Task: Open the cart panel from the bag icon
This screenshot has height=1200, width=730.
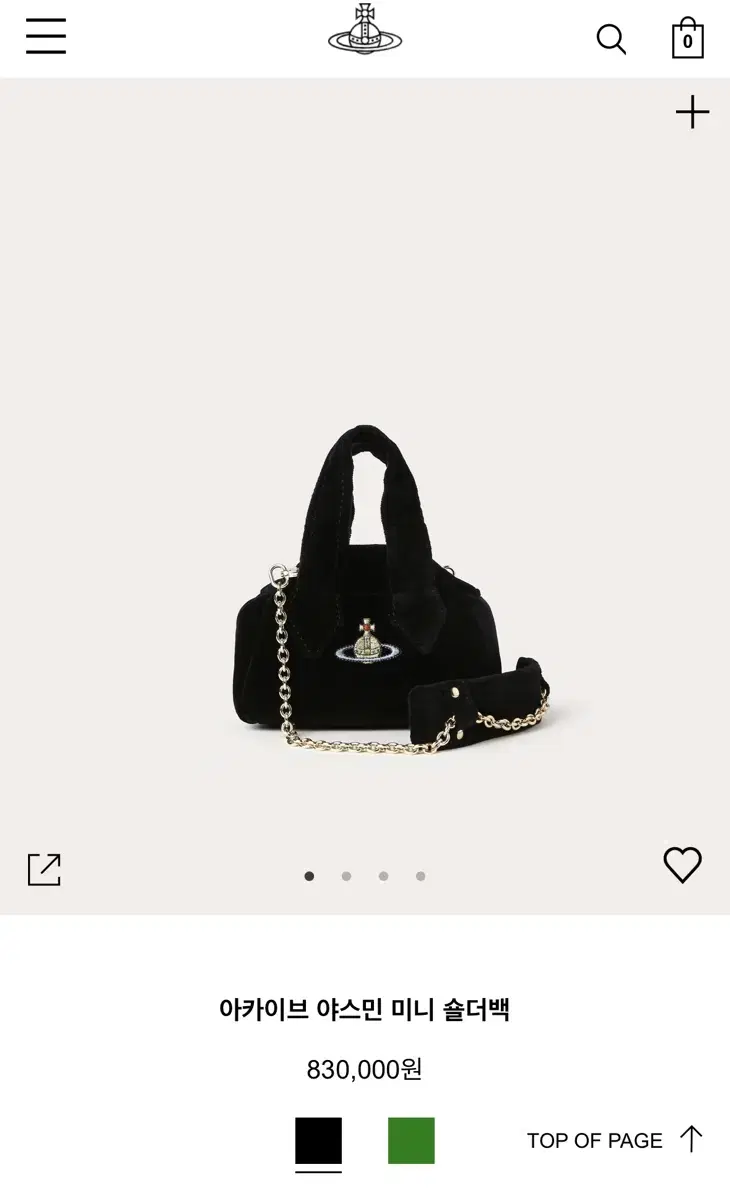Action: click(688, 38)
